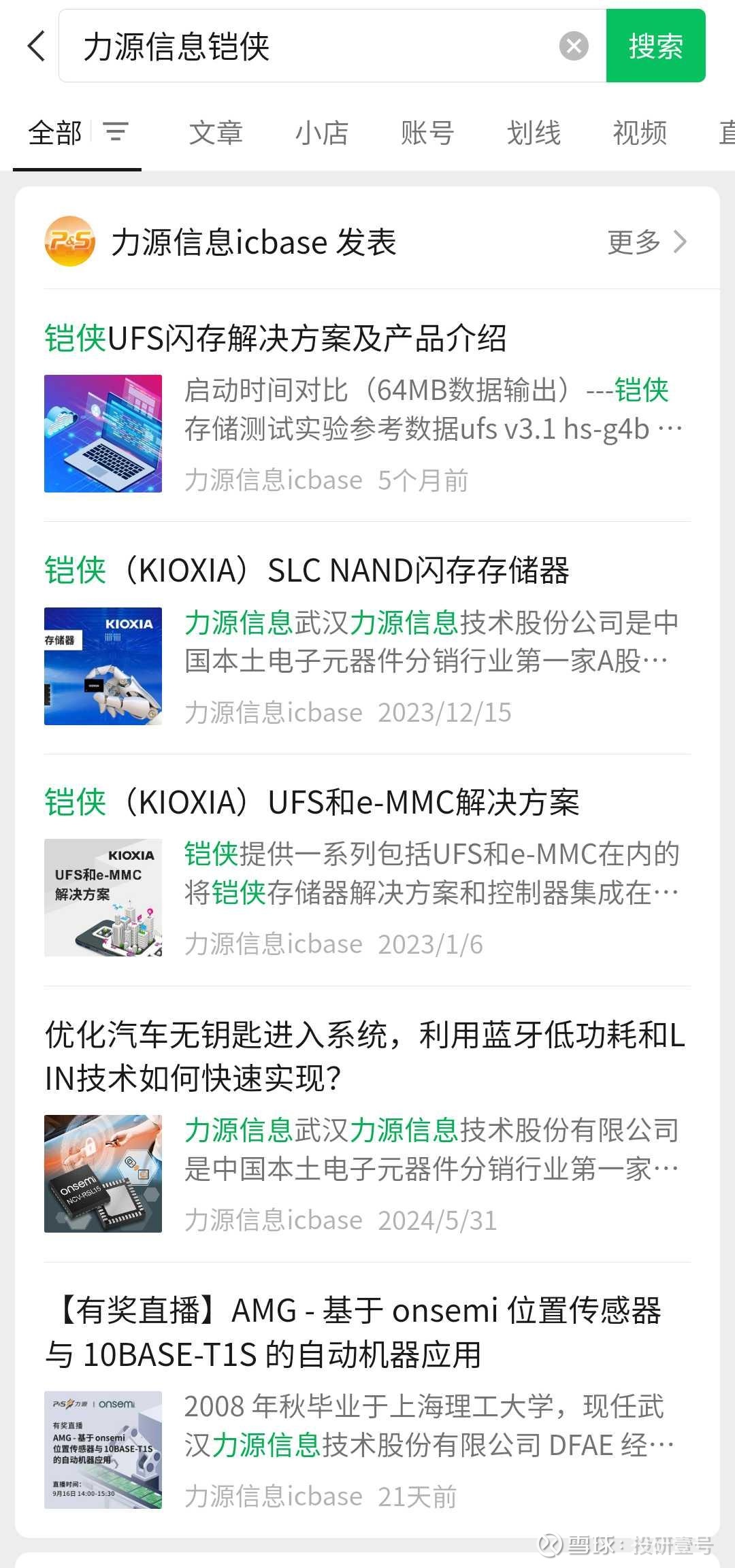This screenshot has height=1568, width=735.
Task: Switch to the 视频 tab
Action: [640, 133]
